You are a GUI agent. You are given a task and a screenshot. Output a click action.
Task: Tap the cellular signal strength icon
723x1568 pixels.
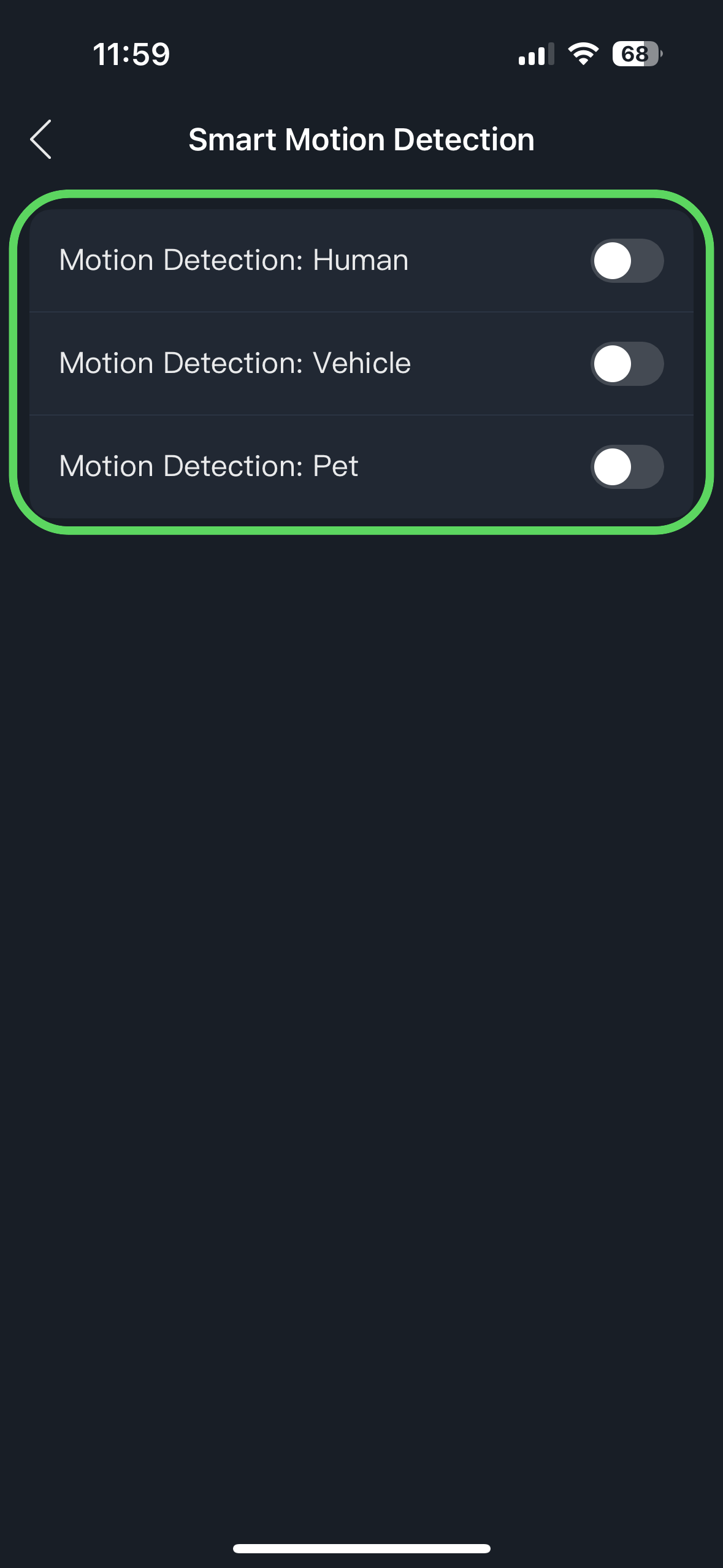536,55
